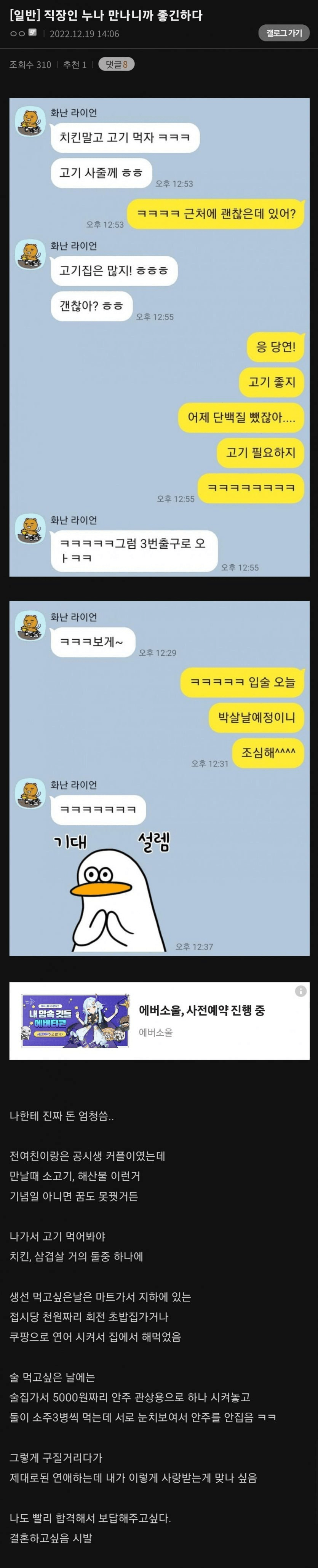The image size is (318, 1568).
Task: Jump to the 댓글 8 comments
Action: coord(117,64)
